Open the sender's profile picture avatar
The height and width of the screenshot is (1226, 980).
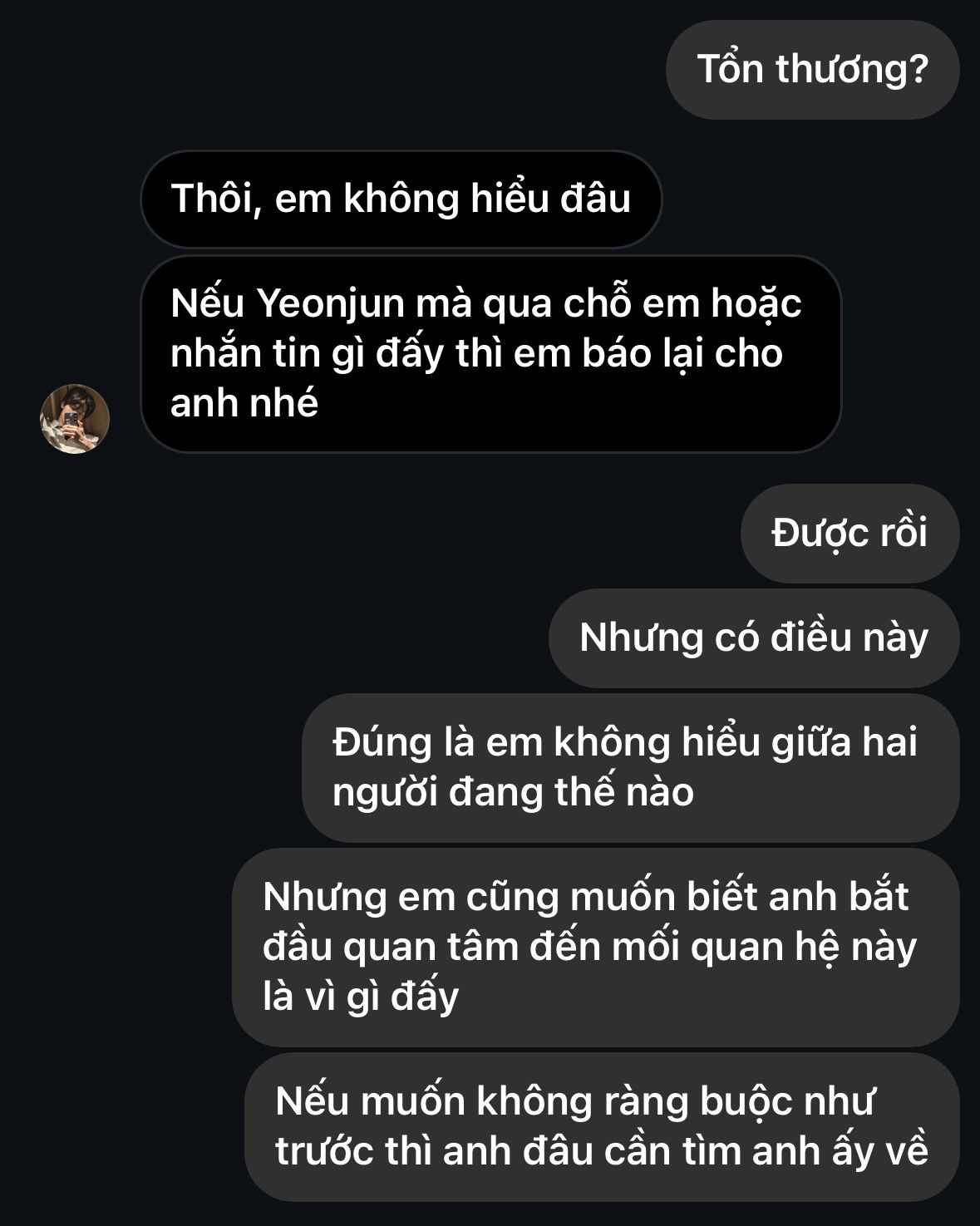(75, 419)
